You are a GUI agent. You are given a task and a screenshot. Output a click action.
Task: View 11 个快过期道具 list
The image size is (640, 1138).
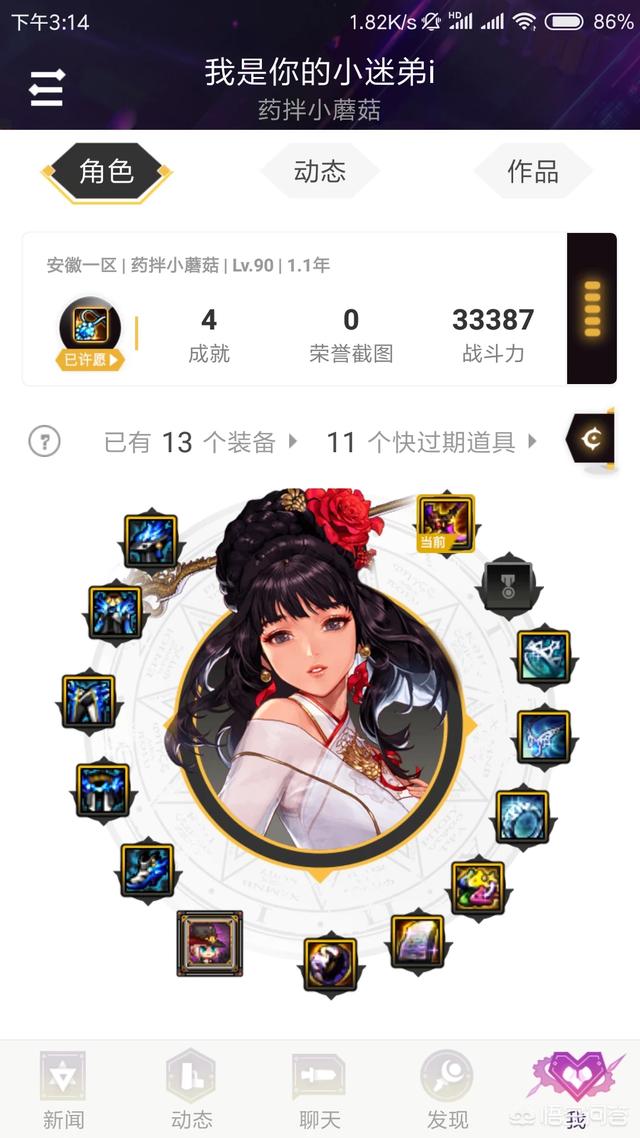432,441
